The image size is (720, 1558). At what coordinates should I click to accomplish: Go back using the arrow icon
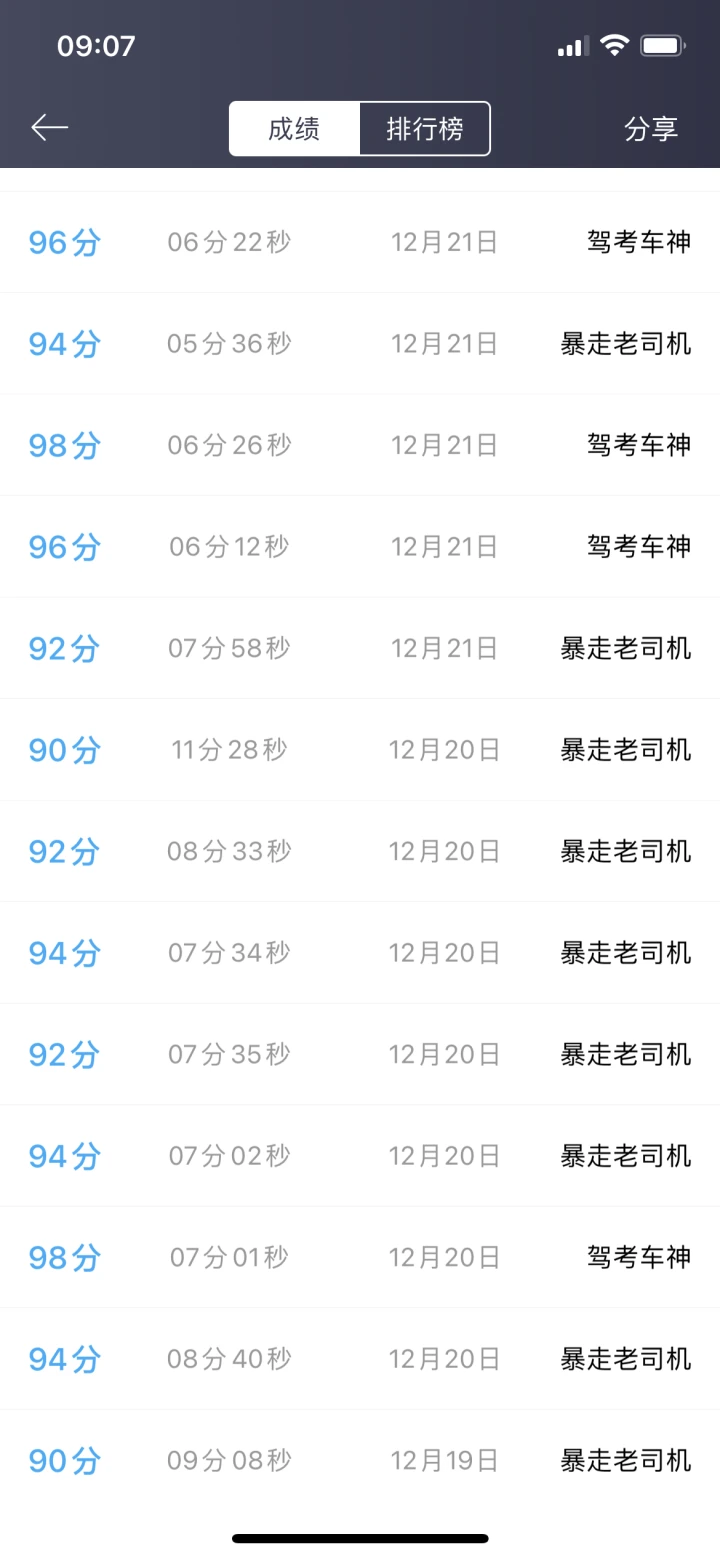(49, 127)
